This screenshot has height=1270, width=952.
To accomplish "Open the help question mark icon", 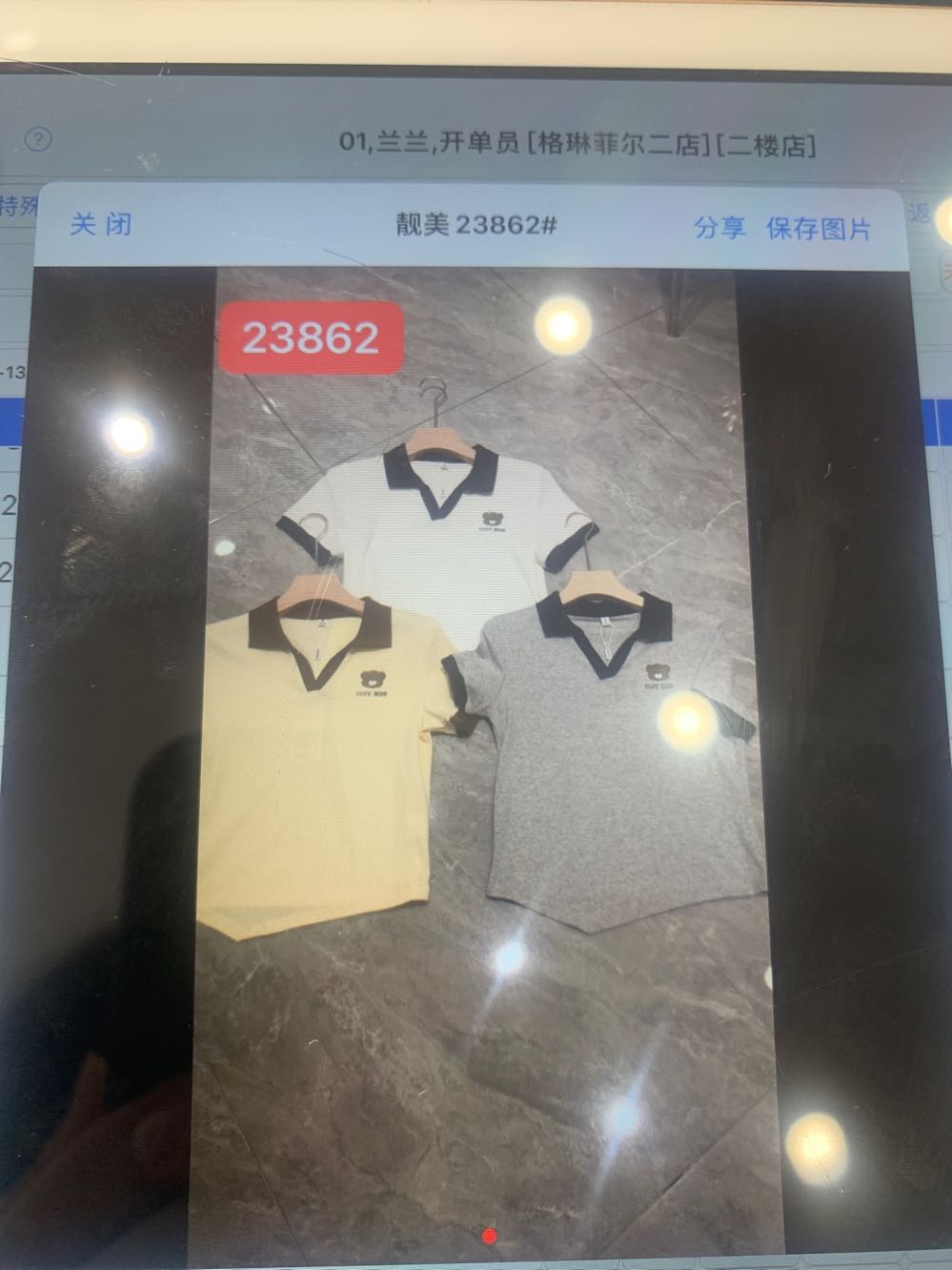I will 38,139.
